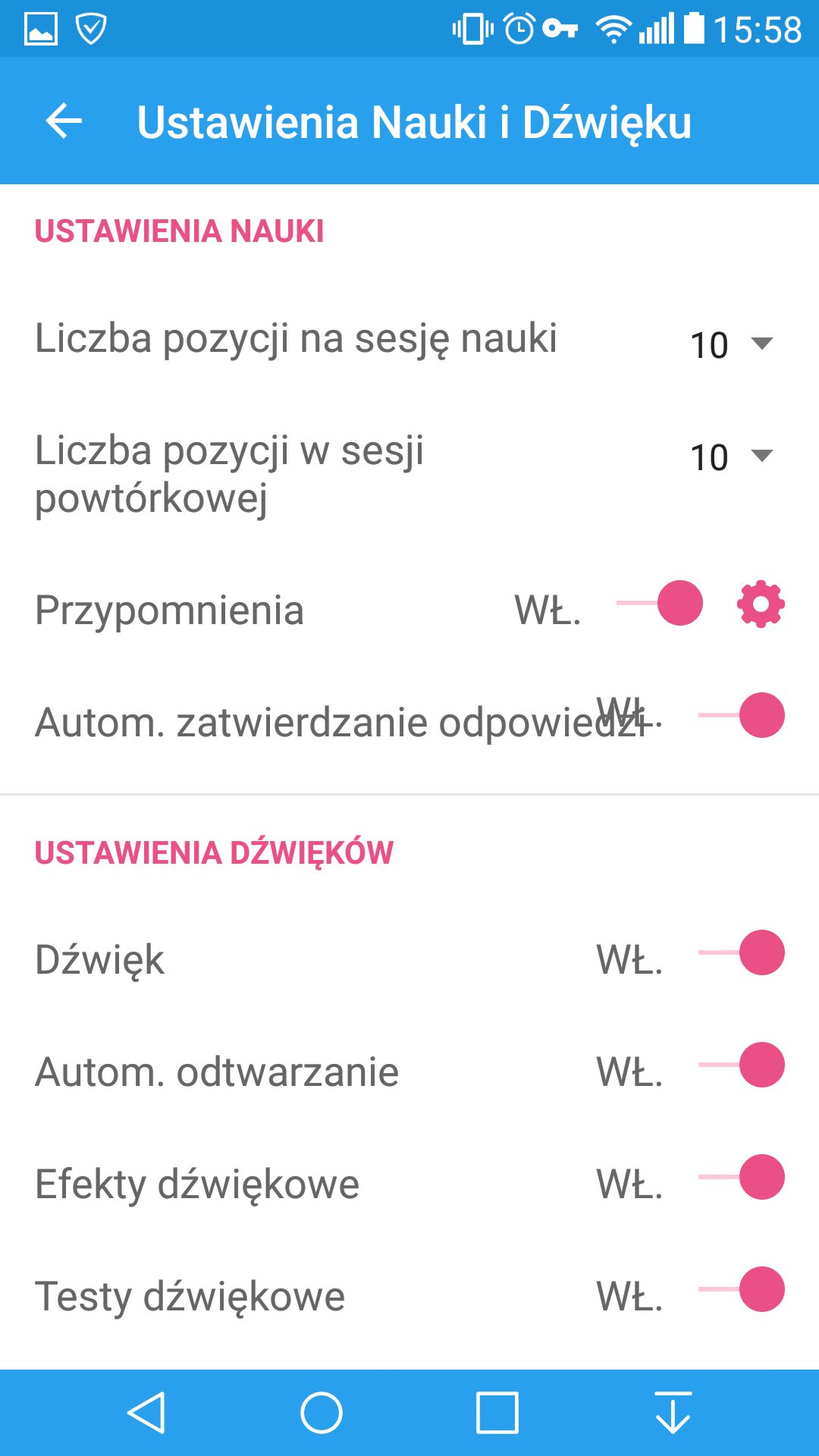Expand Liczba pozycji w sesji powtórkowej dropdown
Image resolution: width=819 pixels, height=1456 pixels.
(x=731, y=457)
